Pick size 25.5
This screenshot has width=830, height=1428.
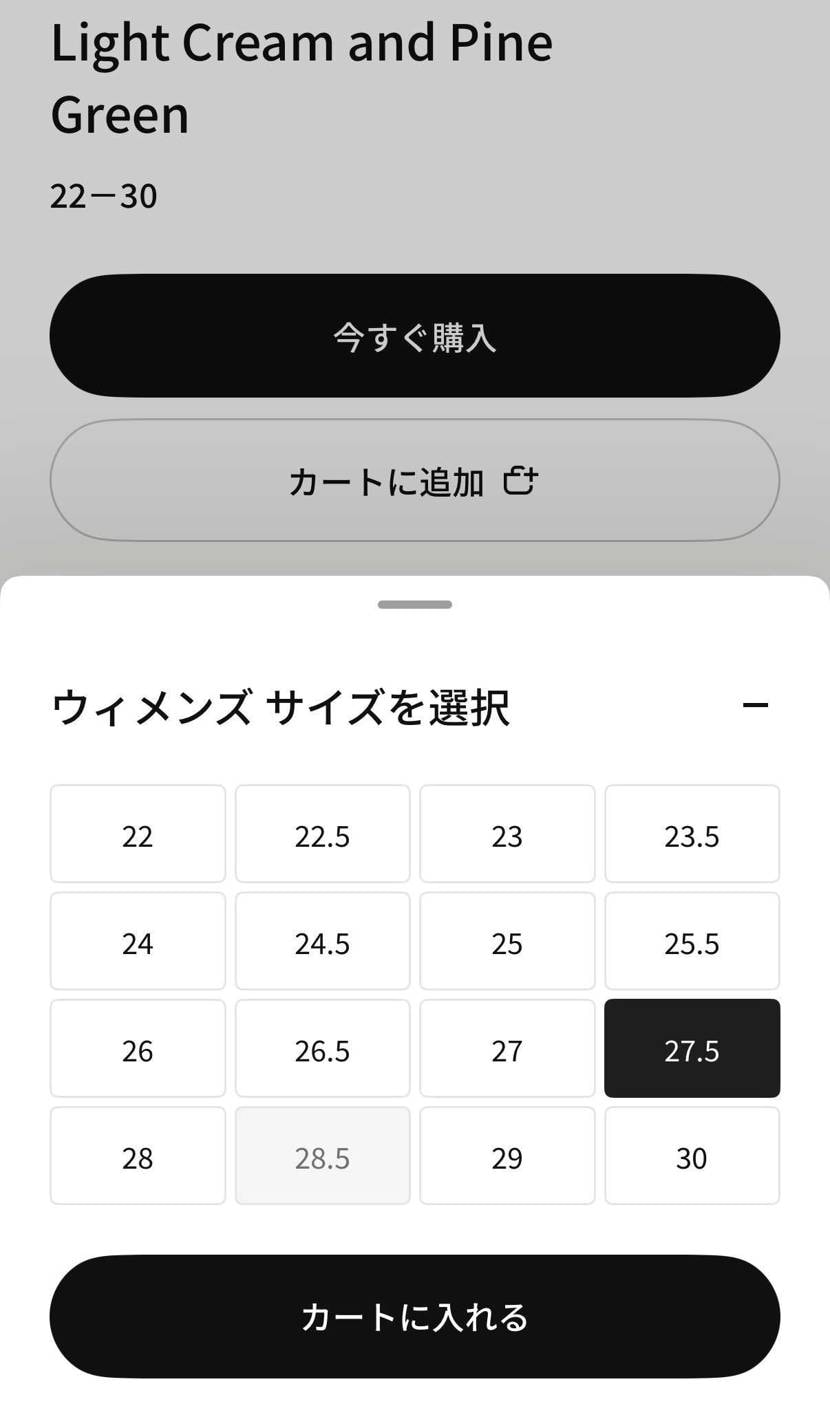click(692, 941)
